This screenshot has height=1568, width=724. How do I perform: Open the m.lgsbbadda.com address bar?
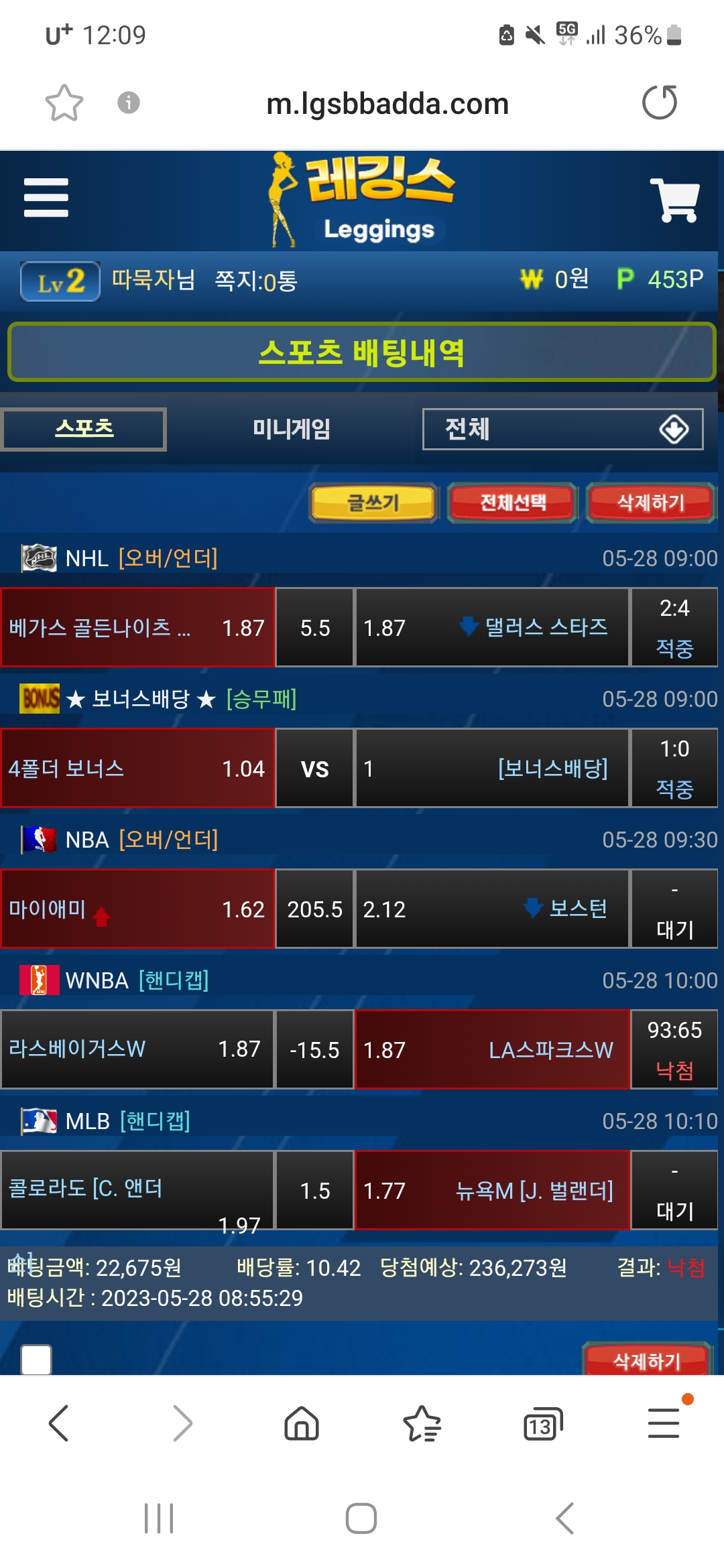[x=387, y=104]
